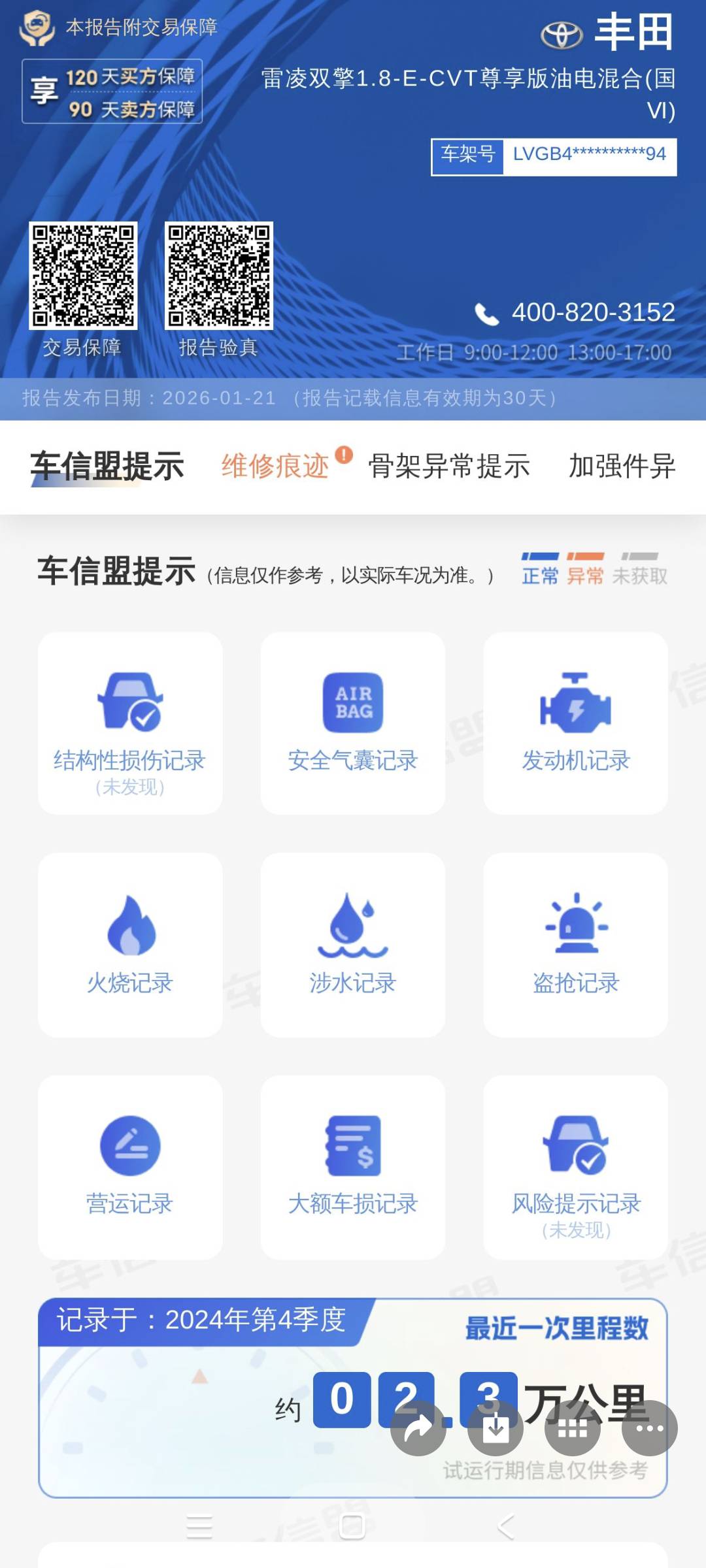
Task: Go to the system home screen
Action: tap(352, 1527)
